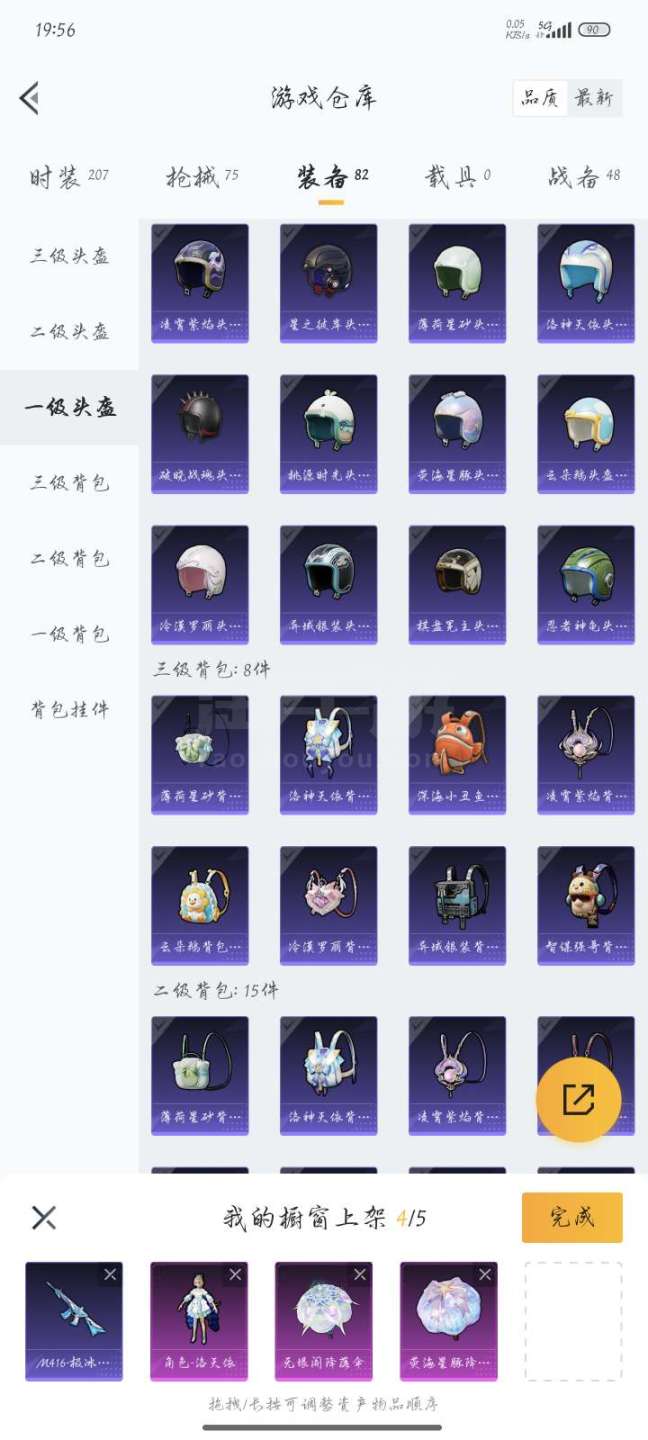This screenshot has width=648, height=1440.
Task: Select the 忍者神龟 helmet item
Action: [x=586, y=584]
